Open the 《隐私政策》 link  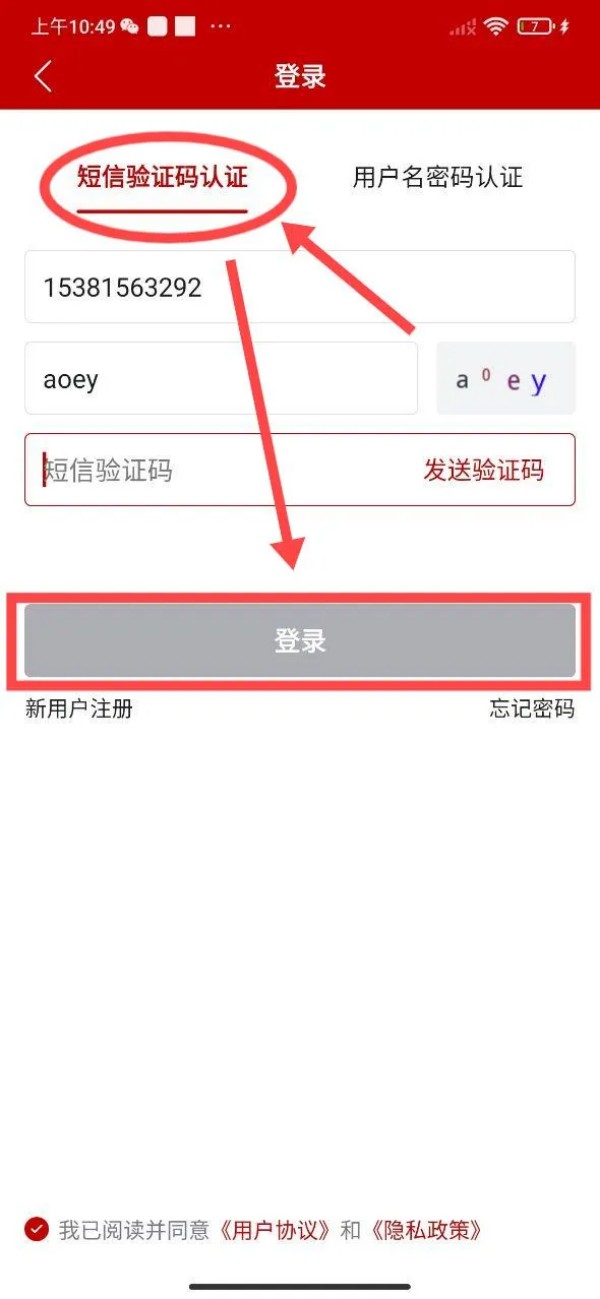click(426, 1230)
